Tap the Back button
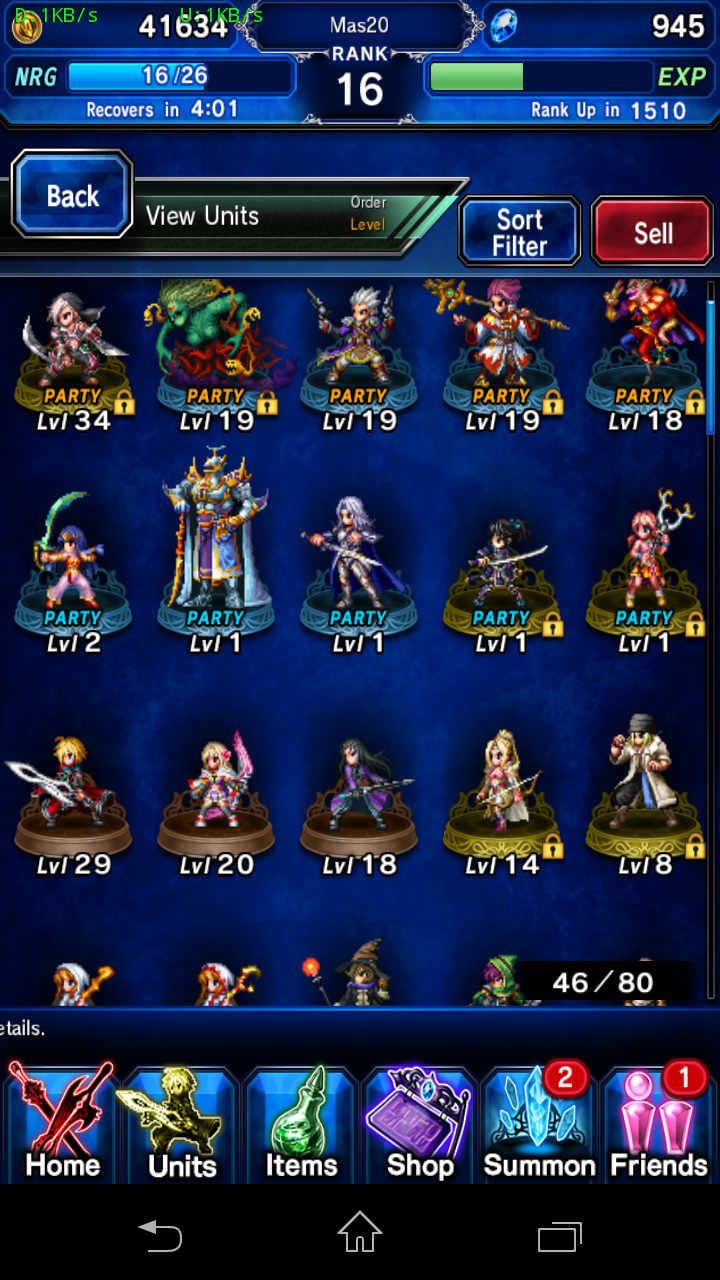Screen dimensions: 720x1280 tap(72, 195)
